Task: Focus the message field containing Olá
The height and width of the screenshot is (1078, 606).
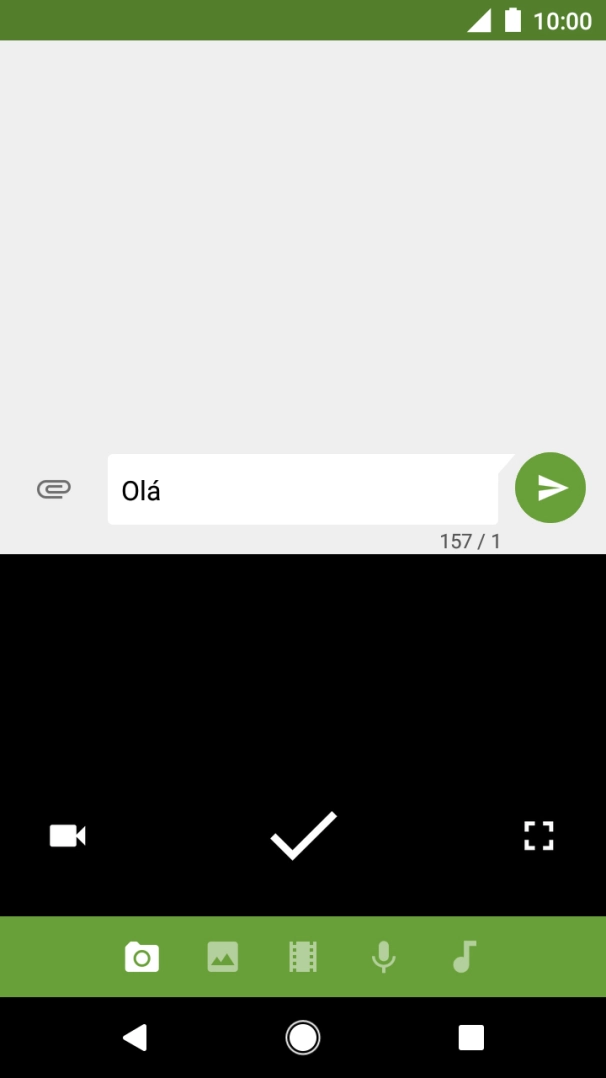Action: [x=303, y=490]
